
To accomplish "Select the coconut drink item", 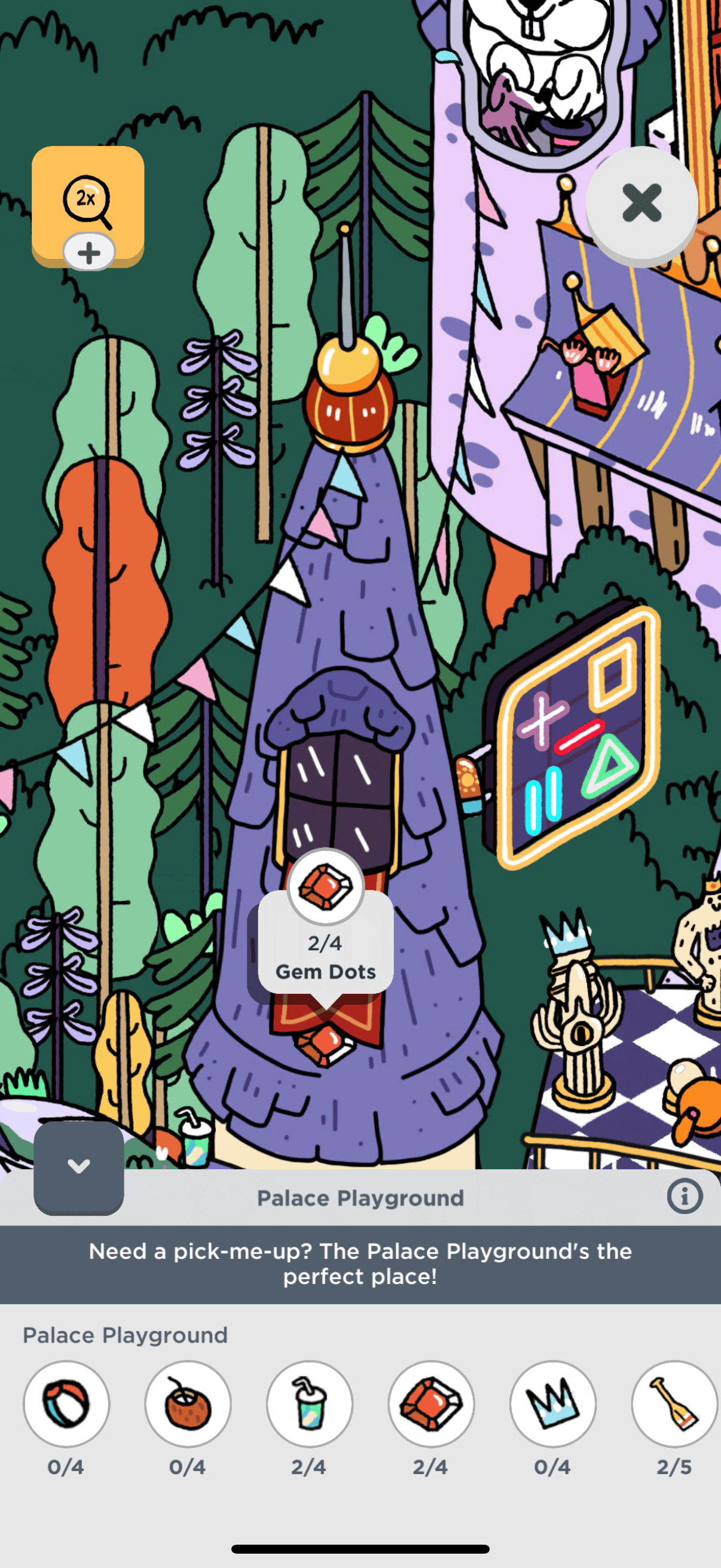I will (188, 1403).
